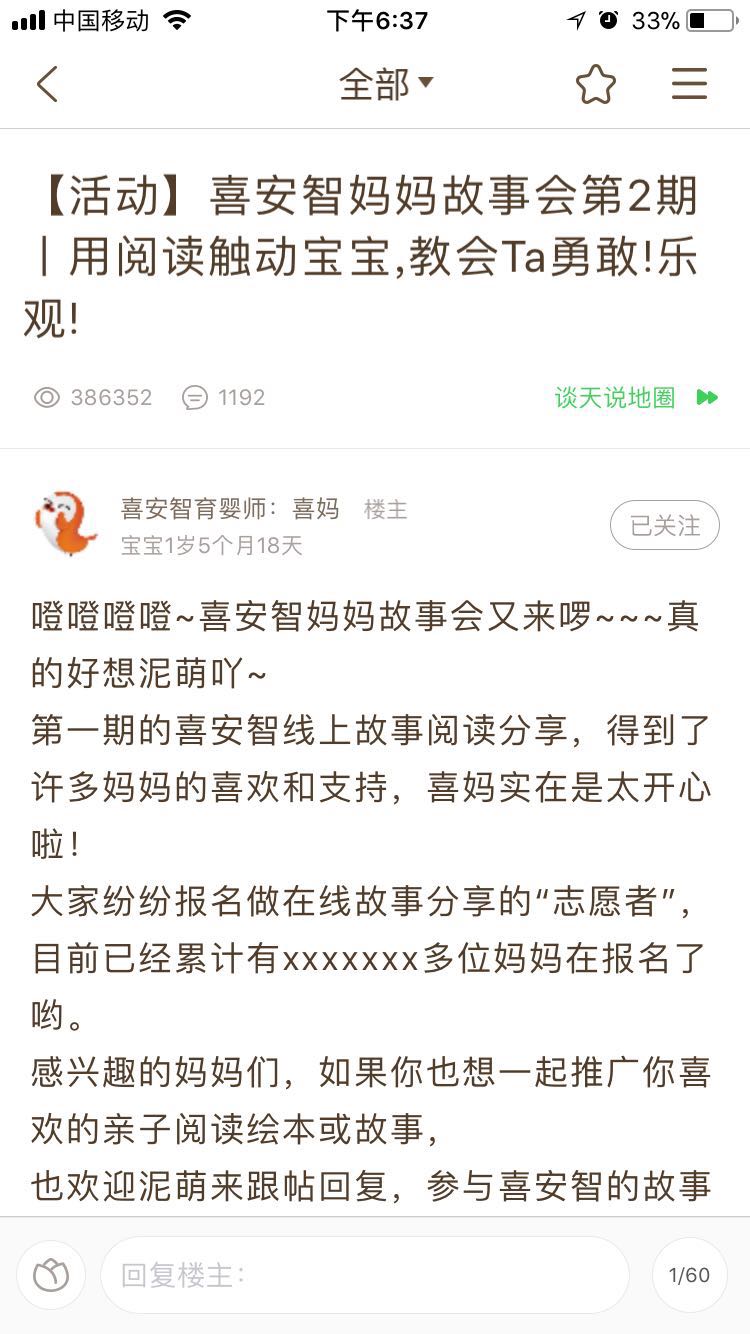This screenshot has width=750, height=1334.
Task: Open the author name 喜安智育婴师：喜妈
Action: 230,509
